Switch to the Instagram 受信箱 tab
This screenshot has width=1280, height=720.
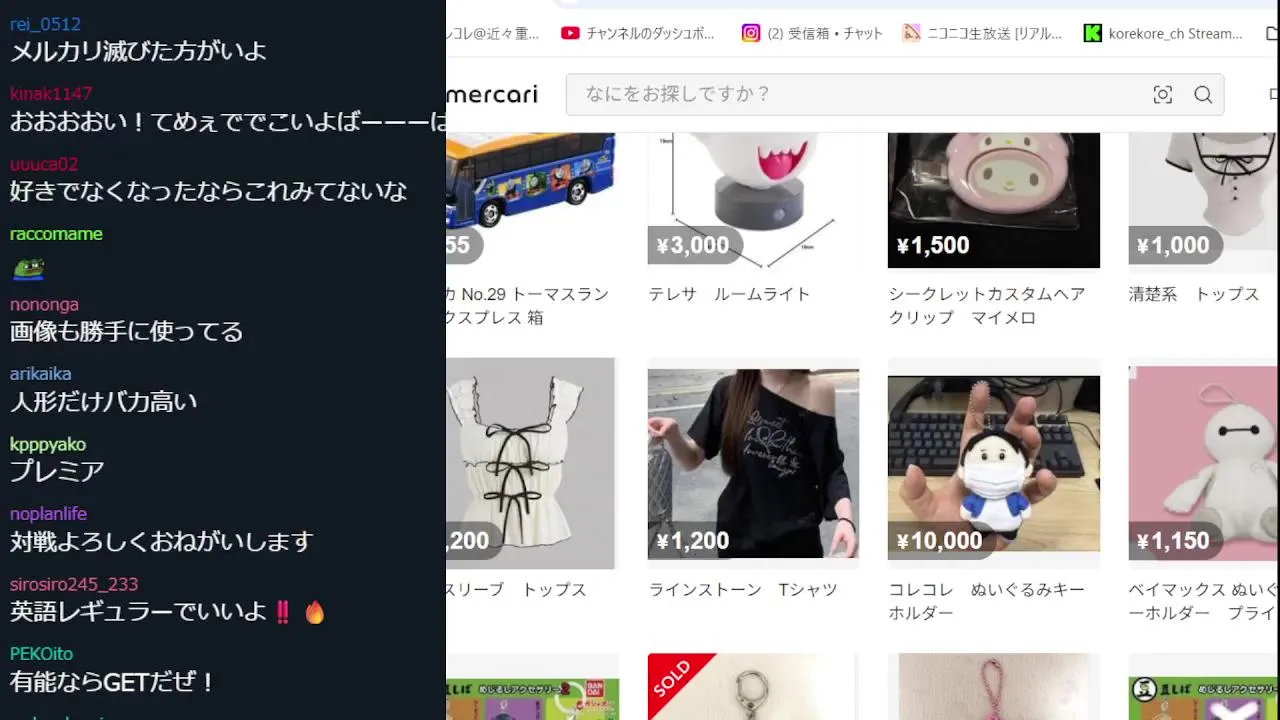(x=812, y=33)
